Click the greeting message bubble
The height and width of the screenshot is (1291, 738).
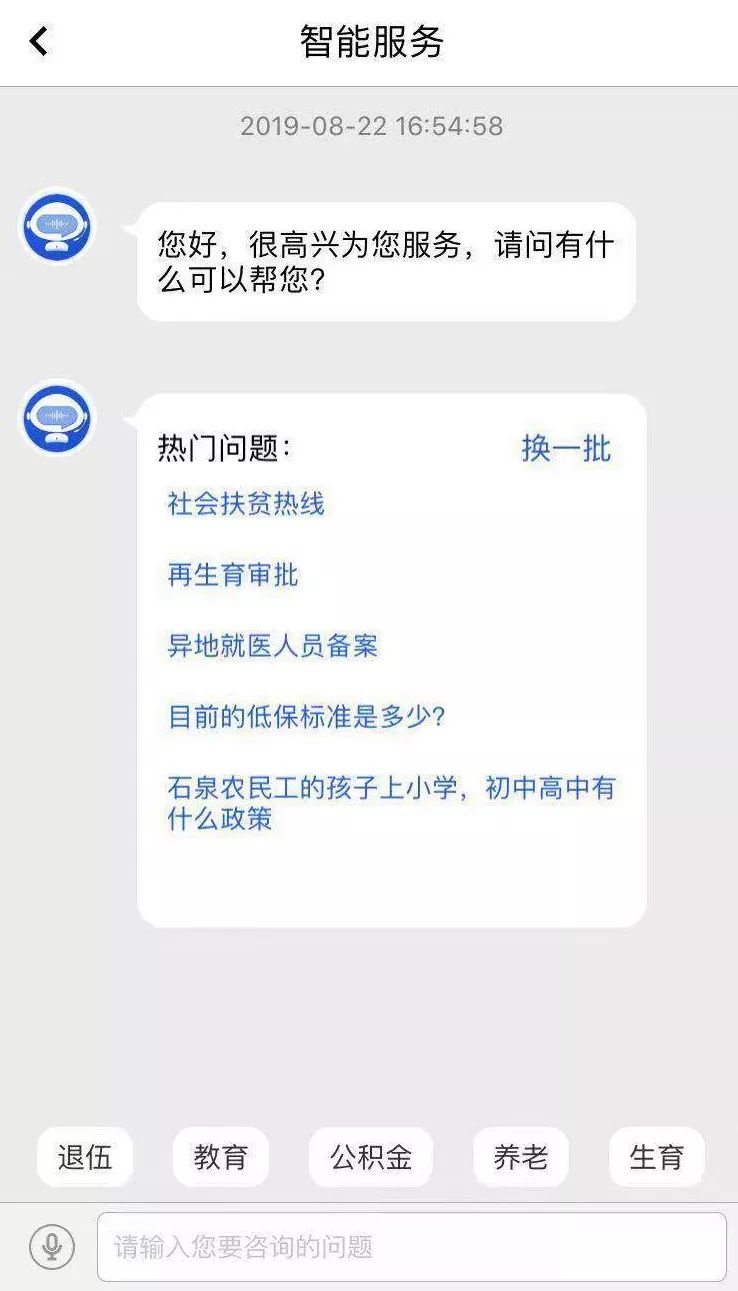(x=385, y=260)
